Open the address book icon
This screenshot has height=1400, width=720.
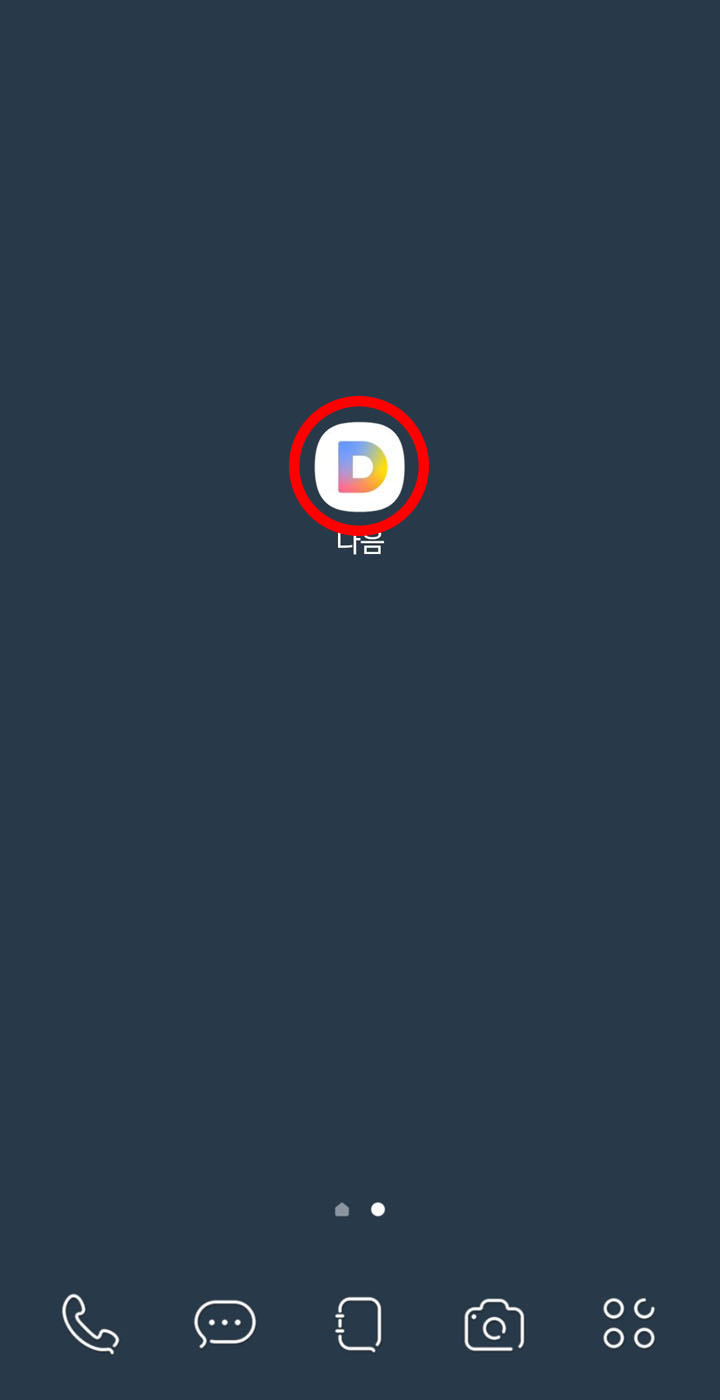click(x=359, y=1322)
